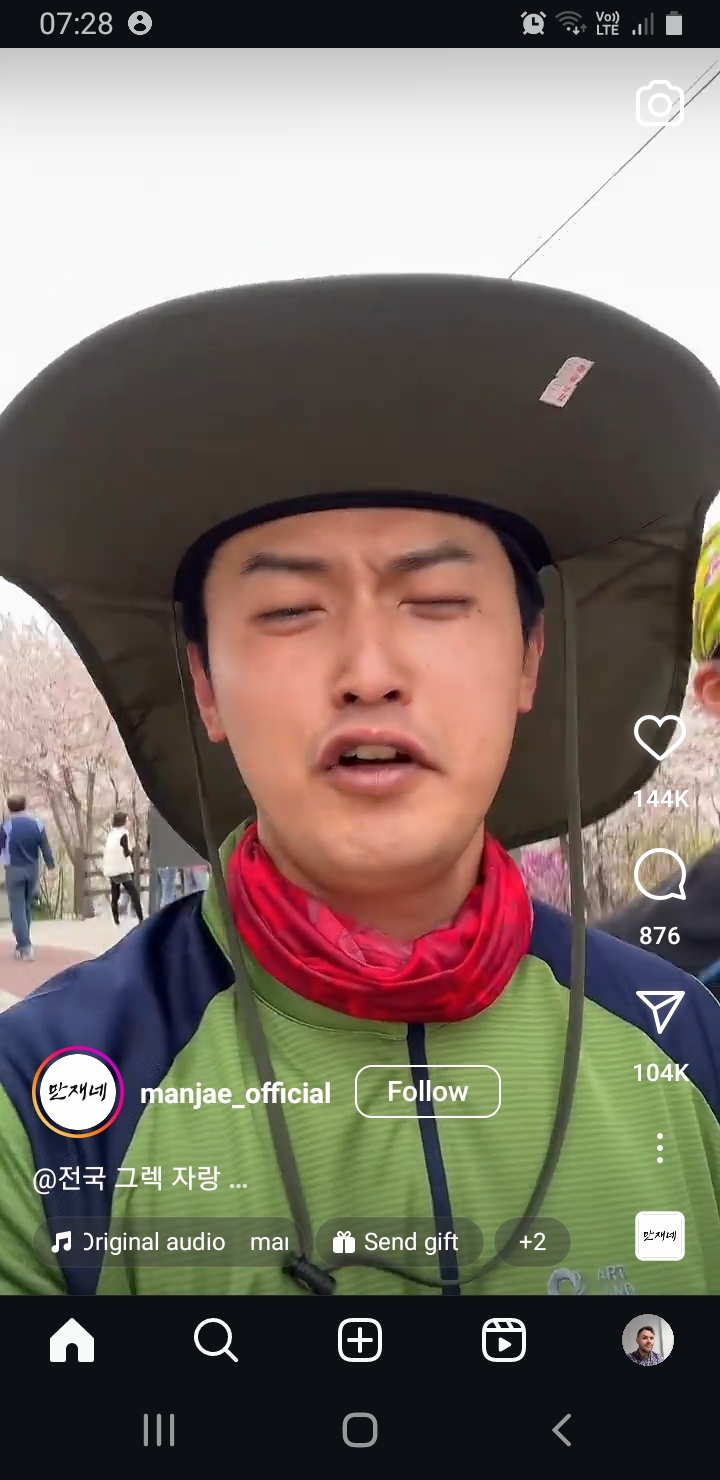Expand the reel caption text

pos(140,1180)
